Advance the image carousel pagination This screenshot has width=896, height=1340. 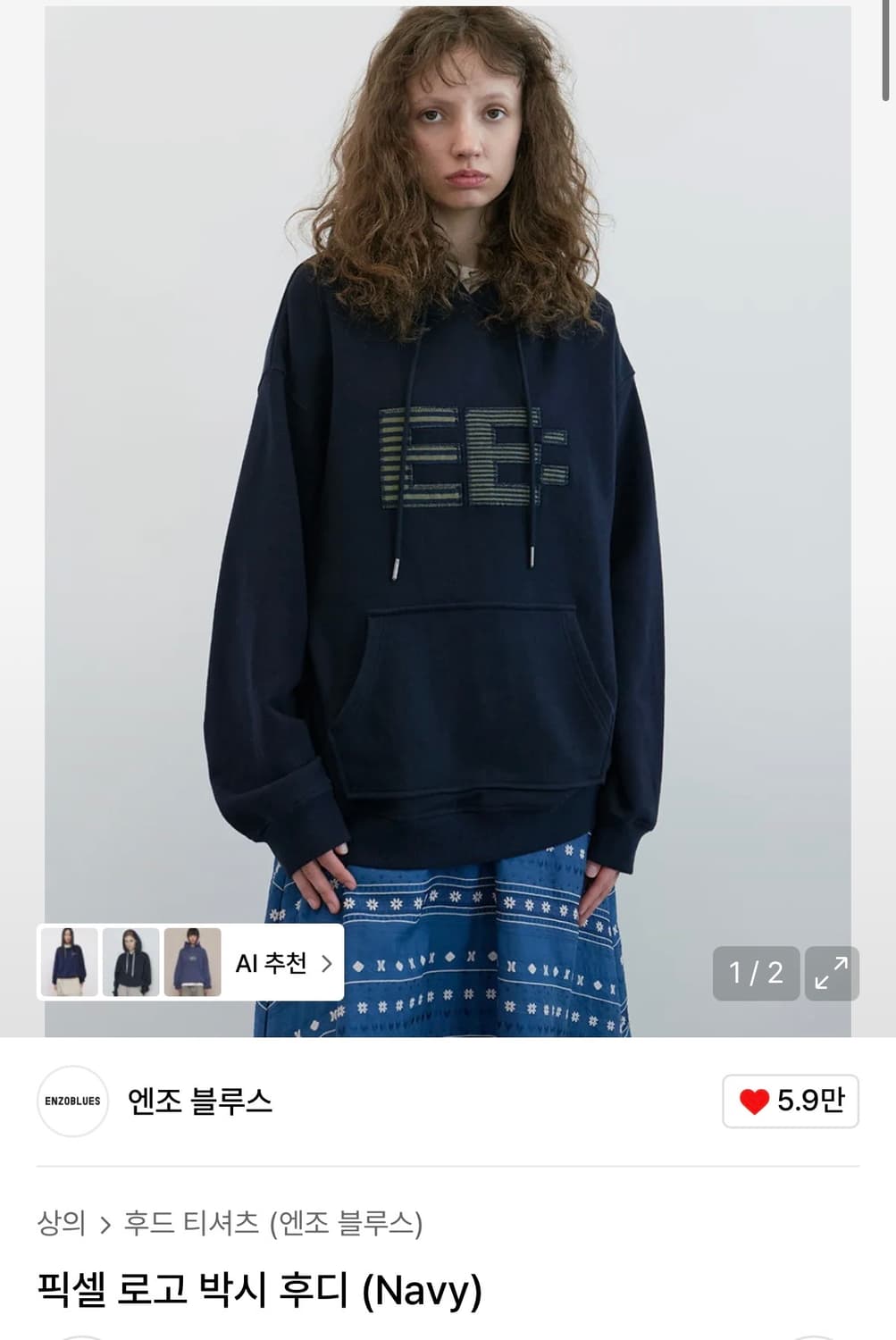point(755,972)
